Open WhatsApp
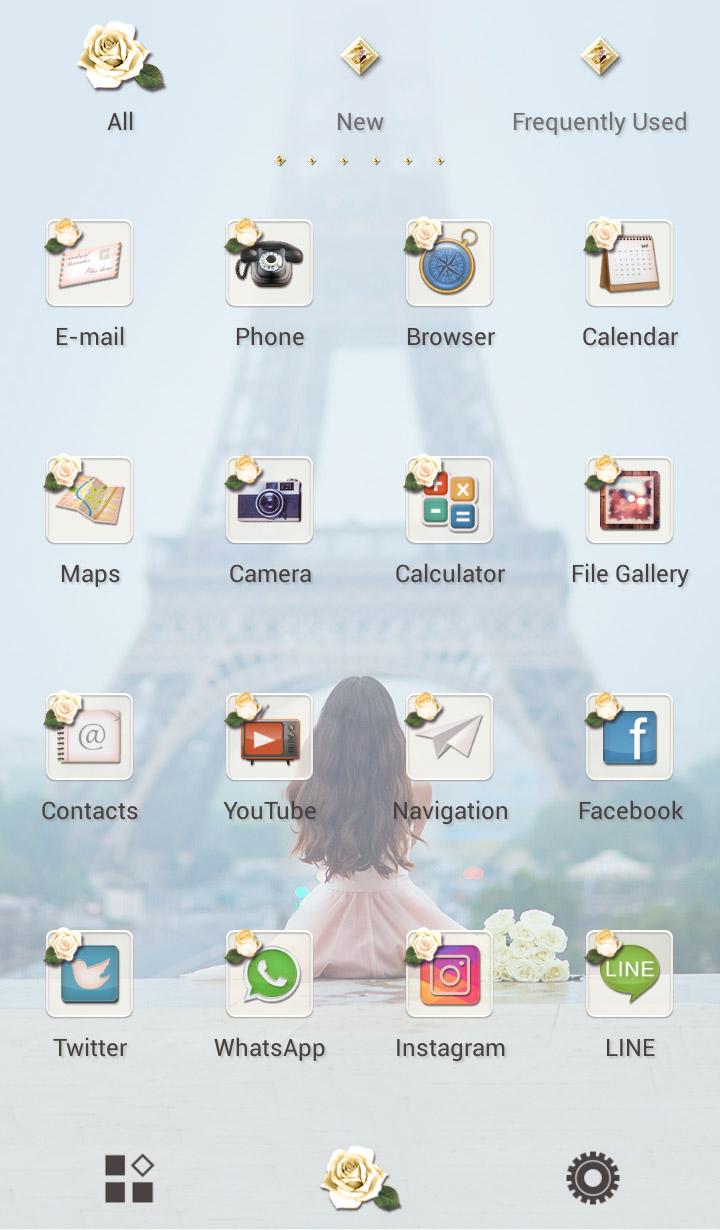Image resolution: width=720 pixels, height=1230 pixels. [270, 975]
